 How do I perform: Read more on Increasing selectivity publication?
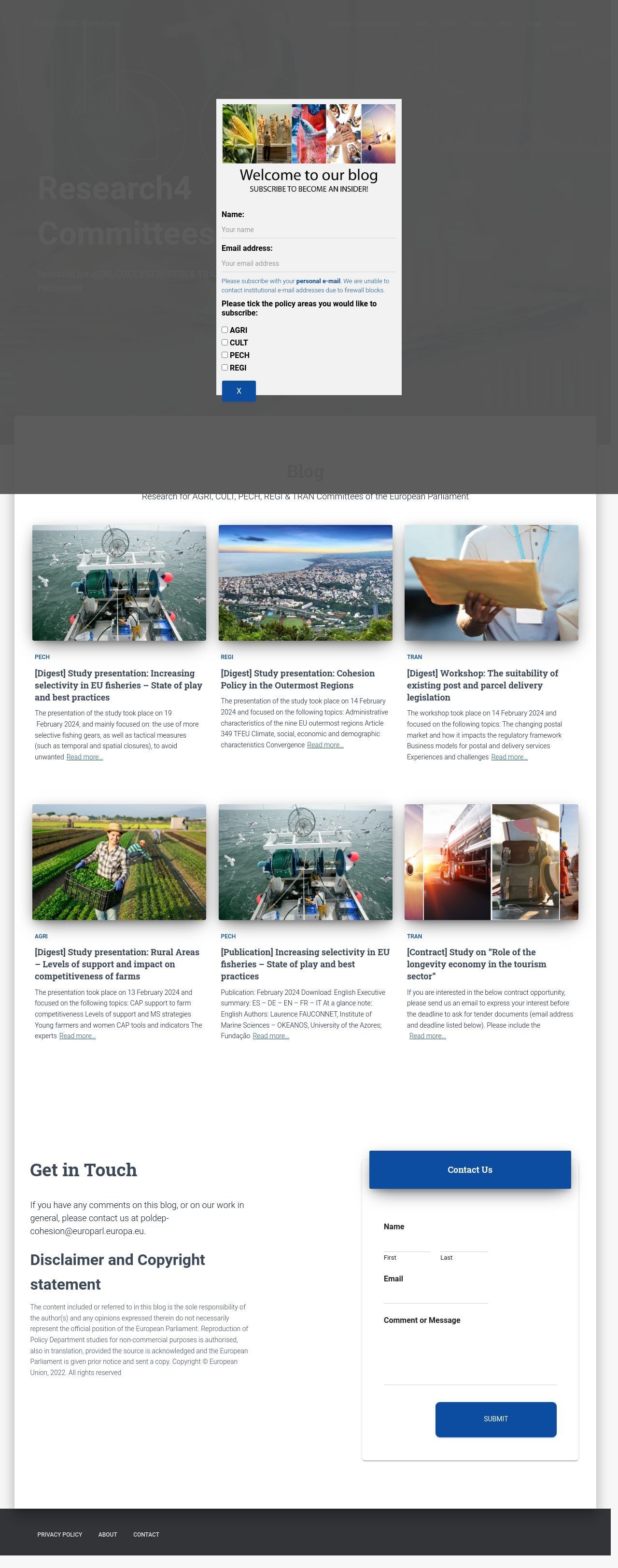click(x=270, y=1036)
